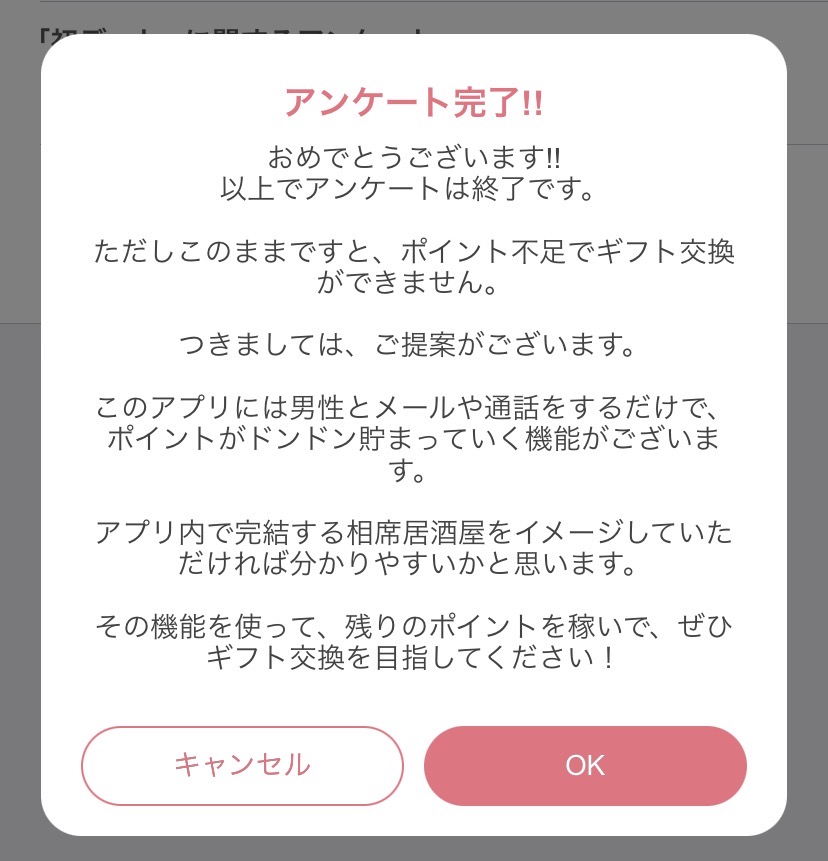Tap the dark background strip below the dialog
Image resolution: width=828 pixels, height=861 pixels.
coord(414,852)
